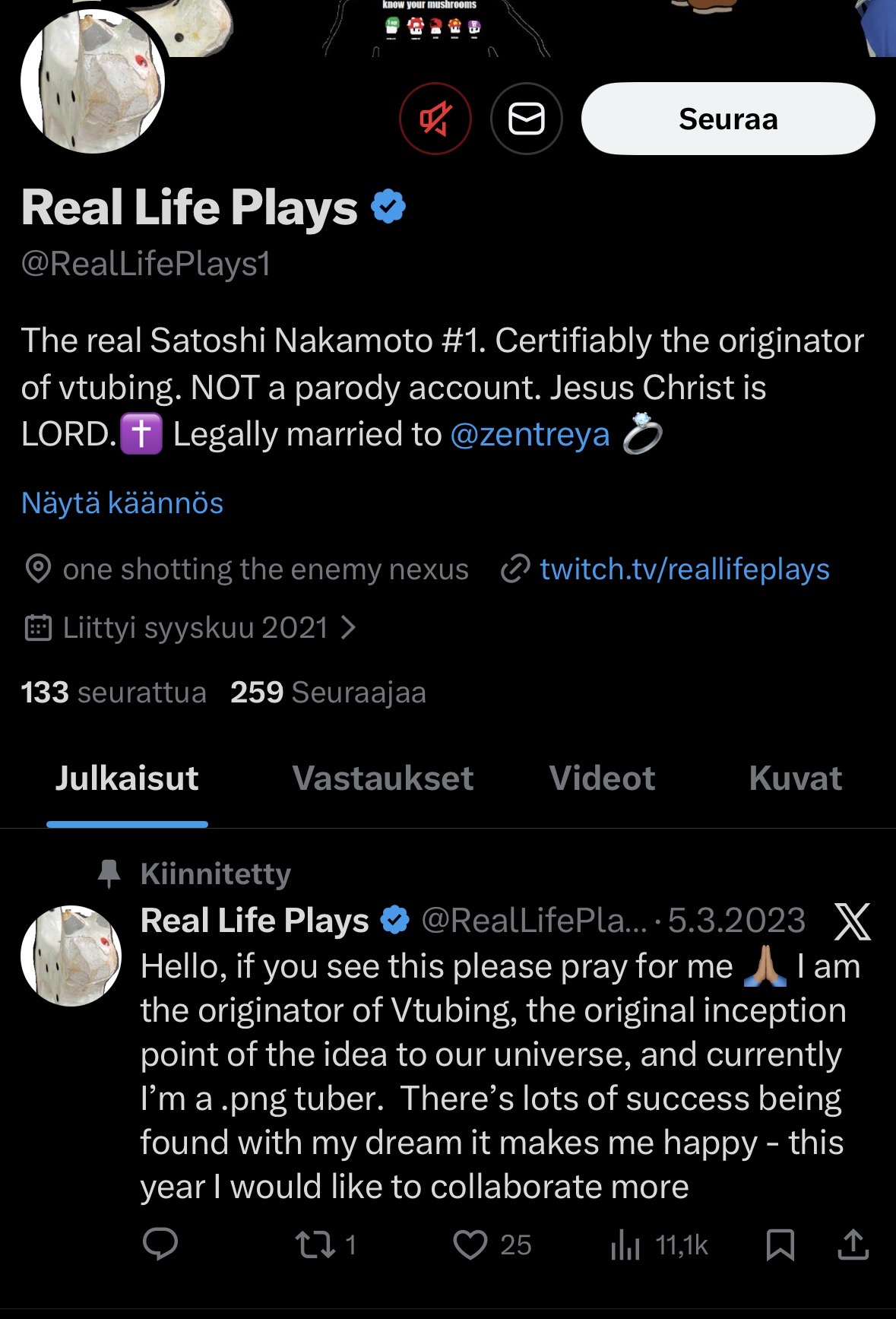Open the twitch.tv/reallifeplays link
Image resolution: width=896 pixels, height=1319 pixels.
(684, 569)
